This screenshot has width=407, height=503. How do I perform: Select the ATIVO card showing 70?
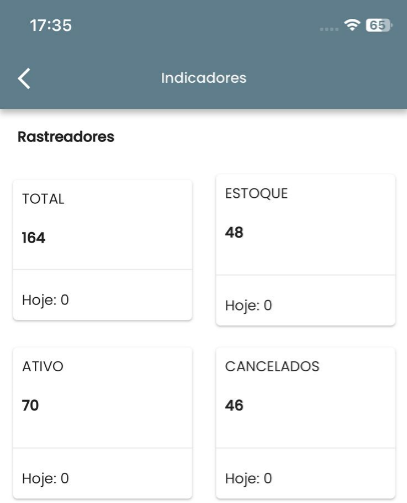pos(103,423)
